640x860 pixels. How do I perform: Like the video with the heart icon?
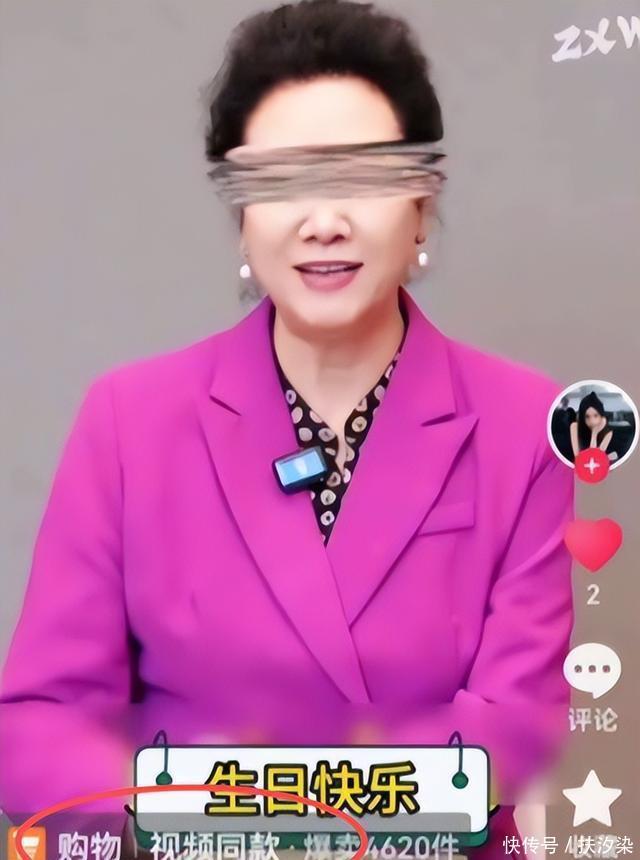[x=593, y=544]
